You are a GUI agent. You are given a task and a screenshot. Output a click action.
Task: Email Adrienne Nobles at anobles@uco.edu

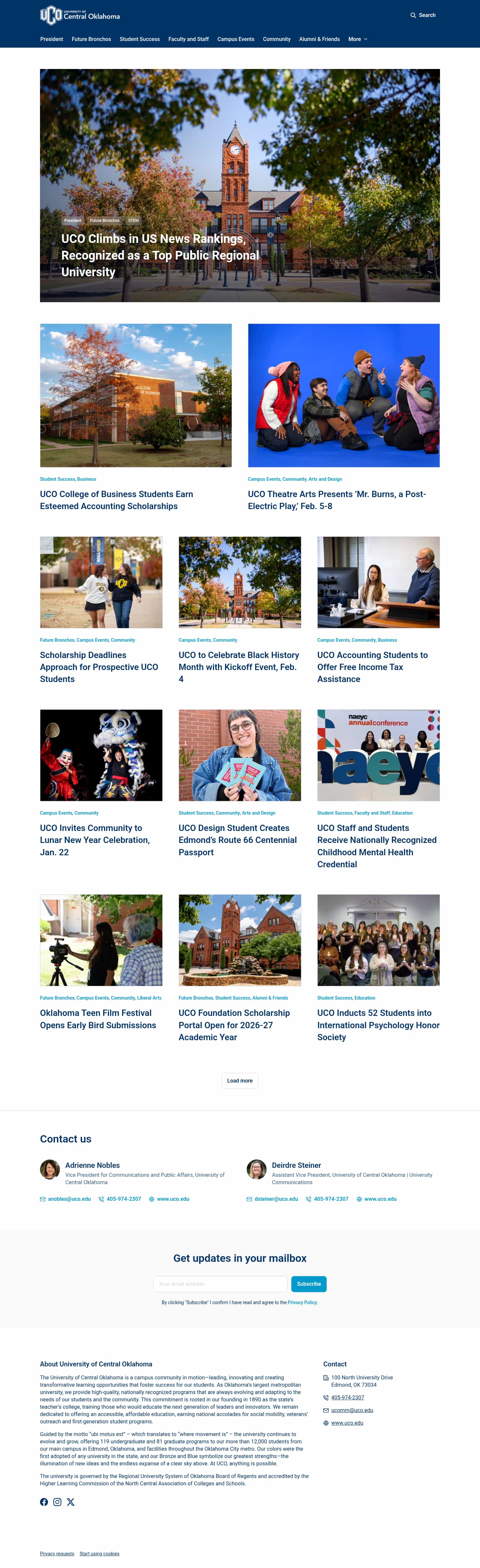pos(69,1198)
